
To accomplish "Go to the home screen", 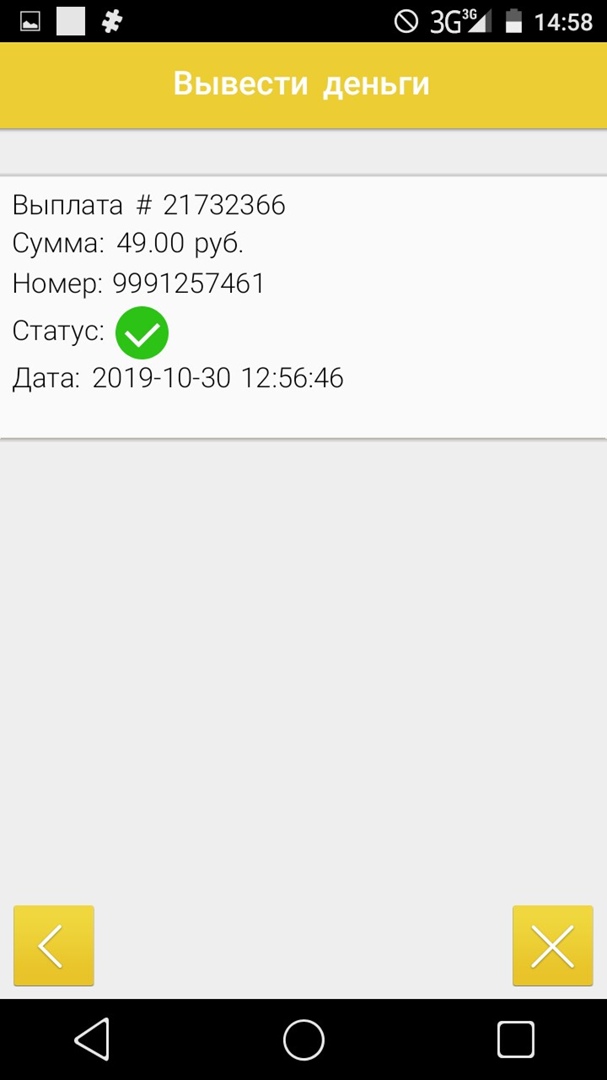I will 304,1040.
